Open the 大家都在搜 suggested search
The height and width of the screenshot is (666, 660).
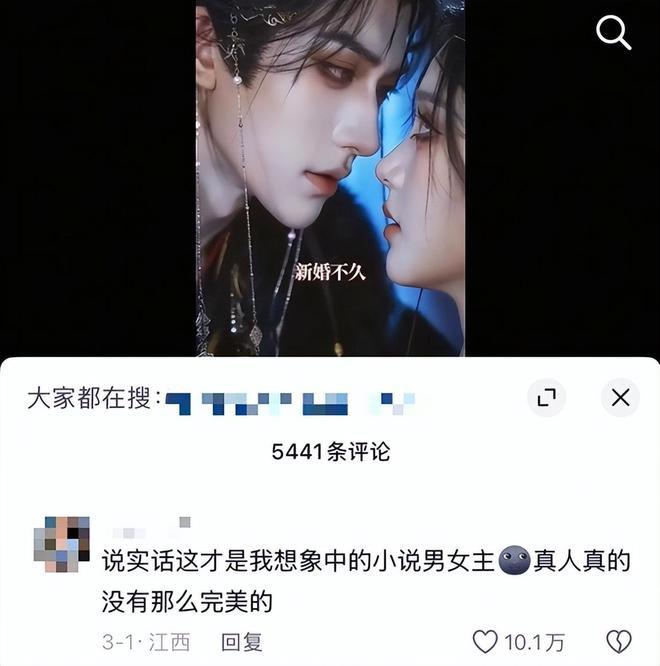click(x=290, y=401)
